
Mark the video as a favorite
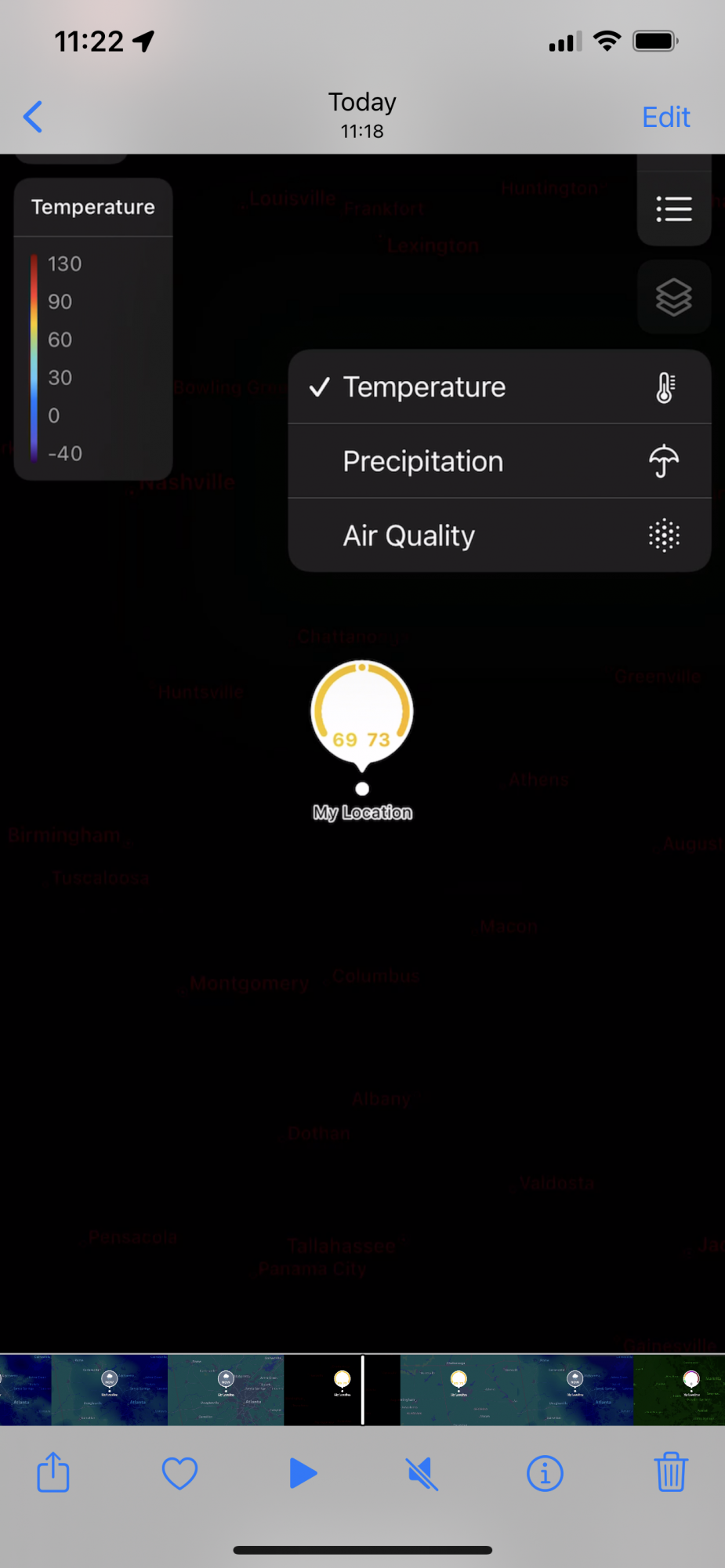(x=179, y=1473)
